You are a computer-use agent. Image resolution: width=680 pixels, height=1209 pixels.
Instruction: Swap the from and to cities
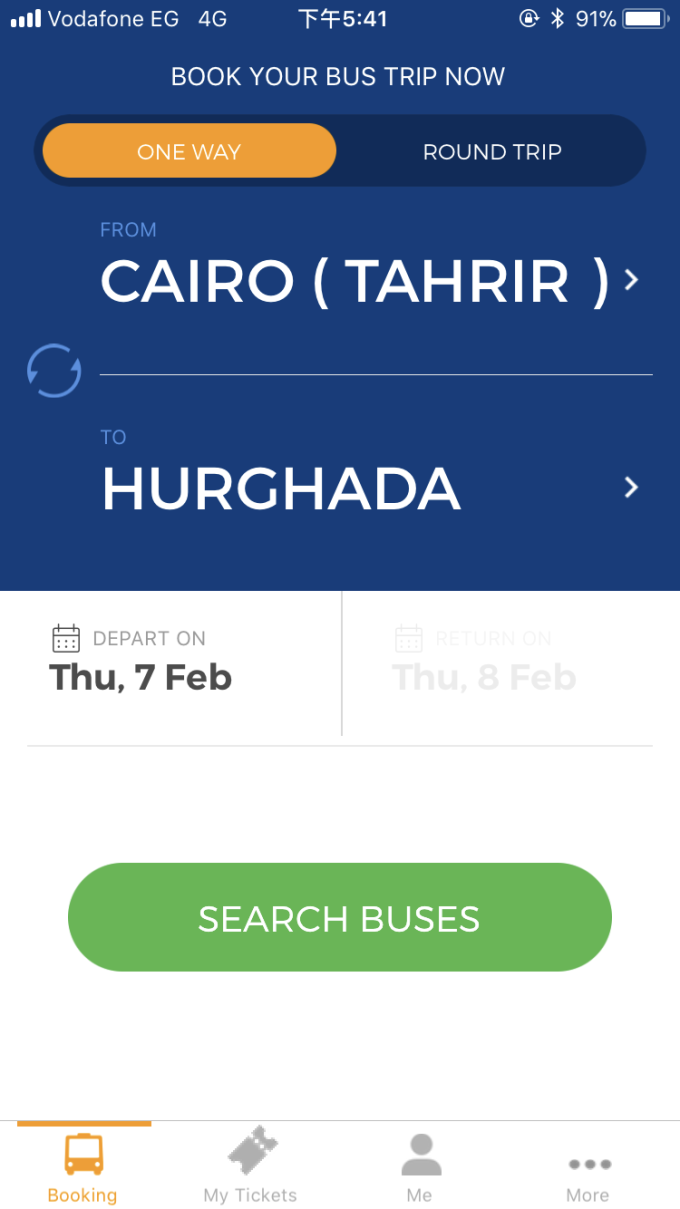tap(54, 371)
